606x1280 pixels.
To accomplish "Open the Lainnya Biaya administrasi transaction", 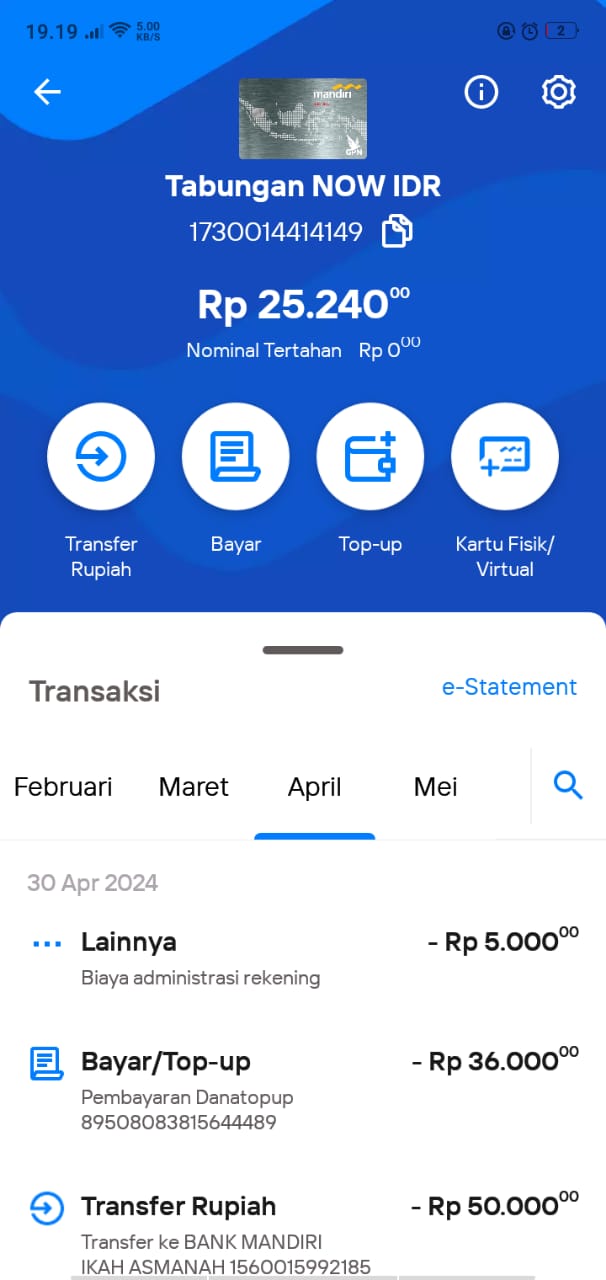I will [x=303, y=958].
